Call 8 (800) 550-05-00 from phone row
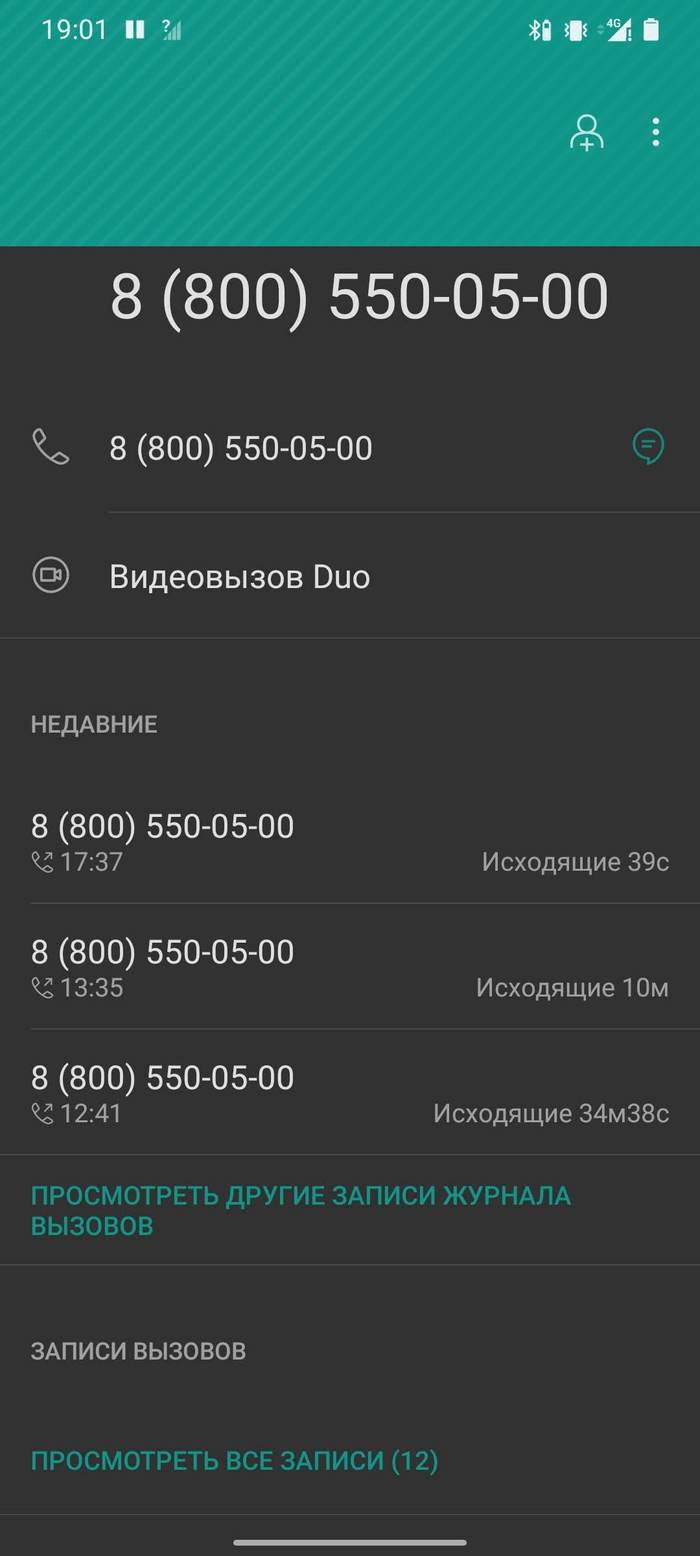 (240, 448)
